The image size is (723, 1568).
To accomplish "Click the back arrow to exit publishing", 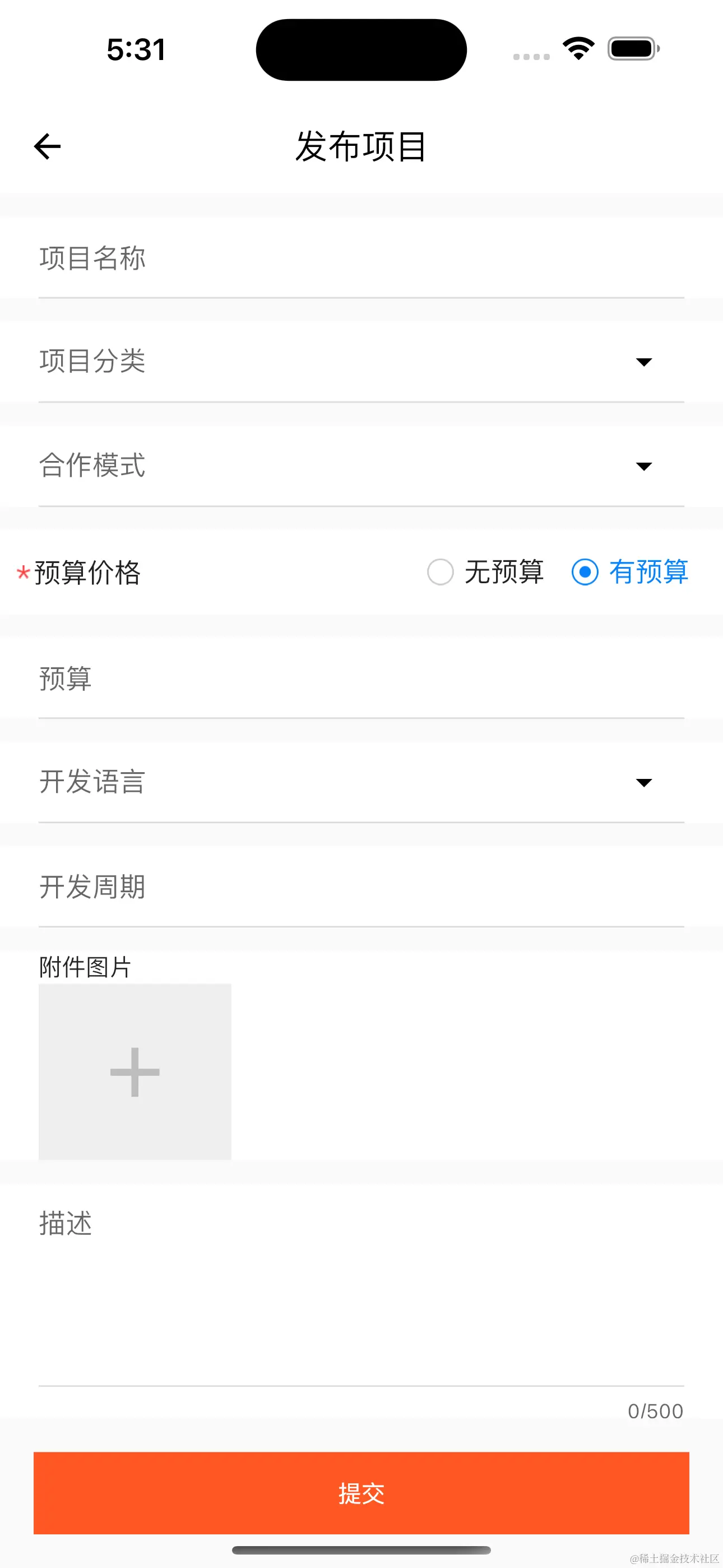I will (x=47, y=146).
